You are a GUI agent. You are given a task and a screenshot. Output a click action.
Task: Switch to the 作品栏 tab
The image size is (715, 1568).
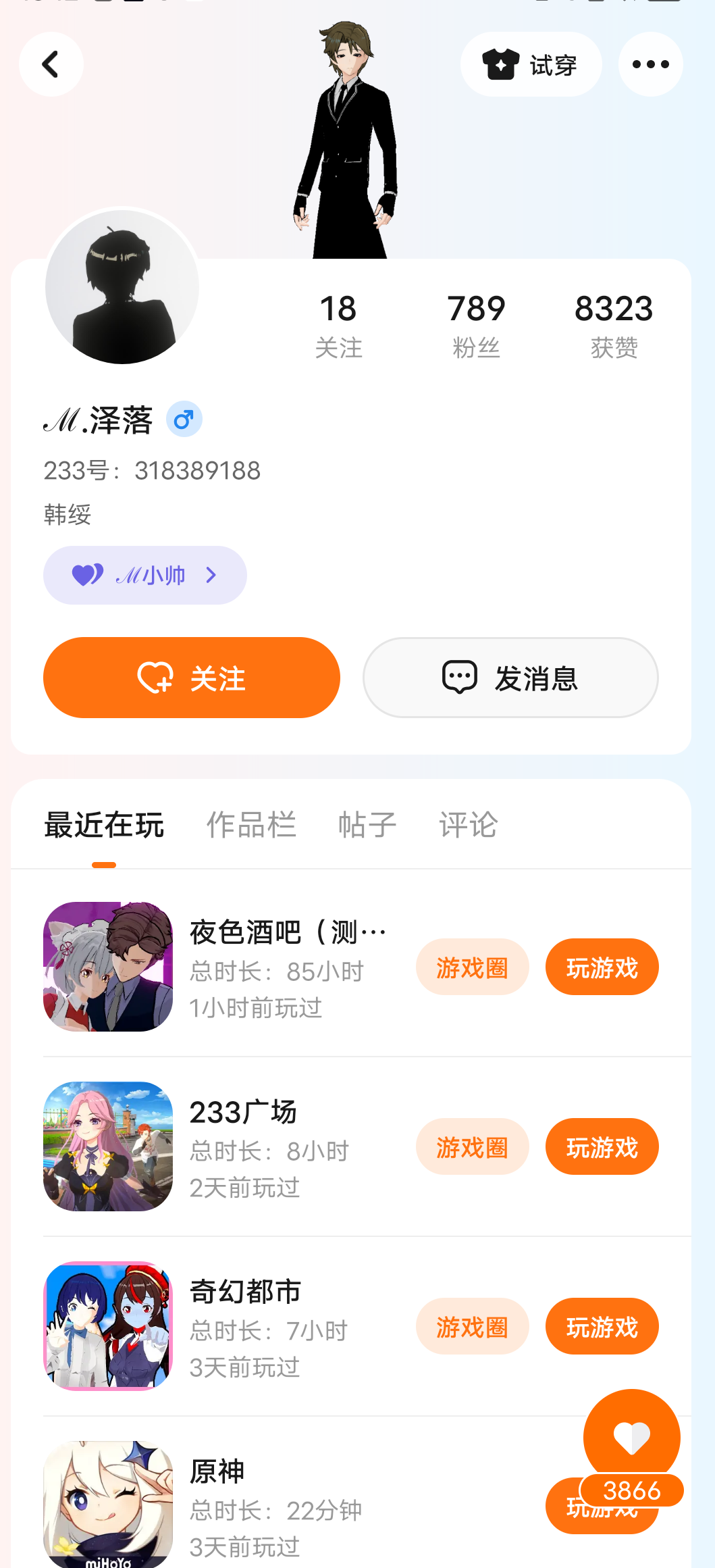(251, 825)
